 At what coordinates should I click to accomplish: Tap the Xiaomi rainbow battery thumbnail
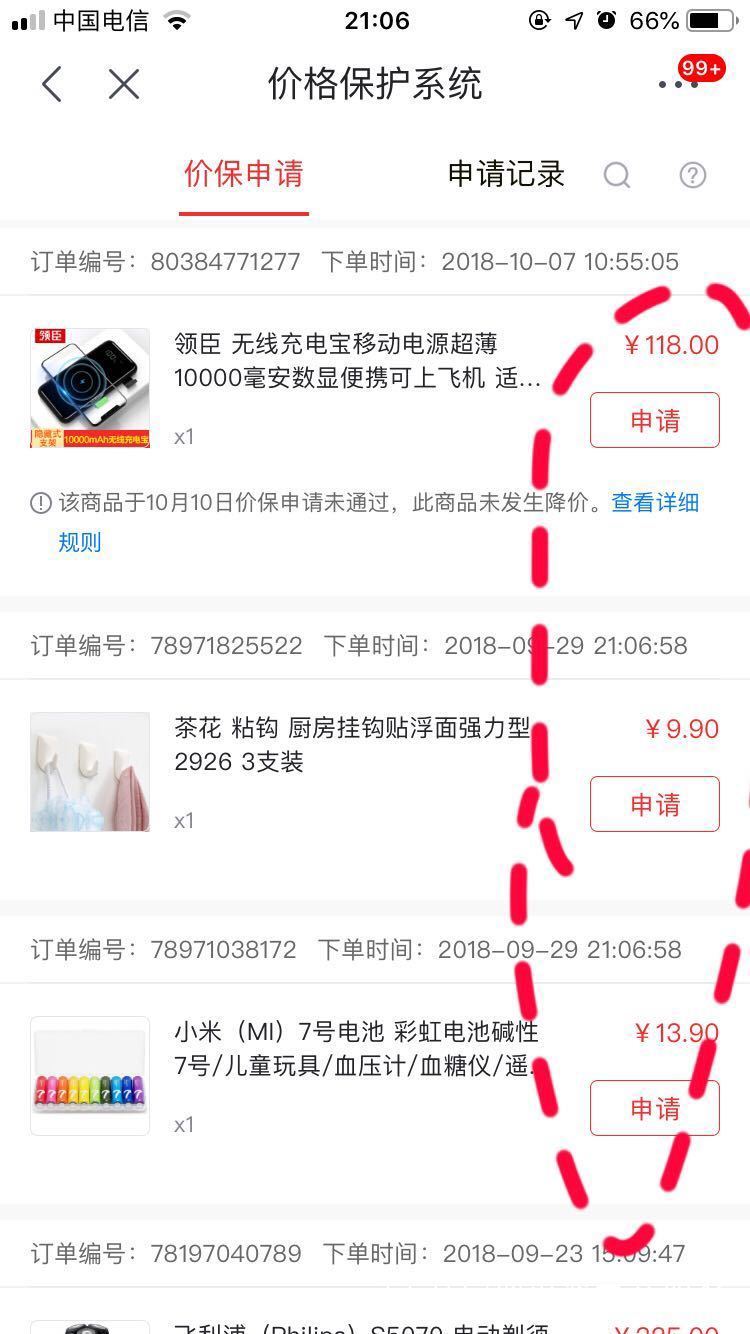coord(89,1074)
